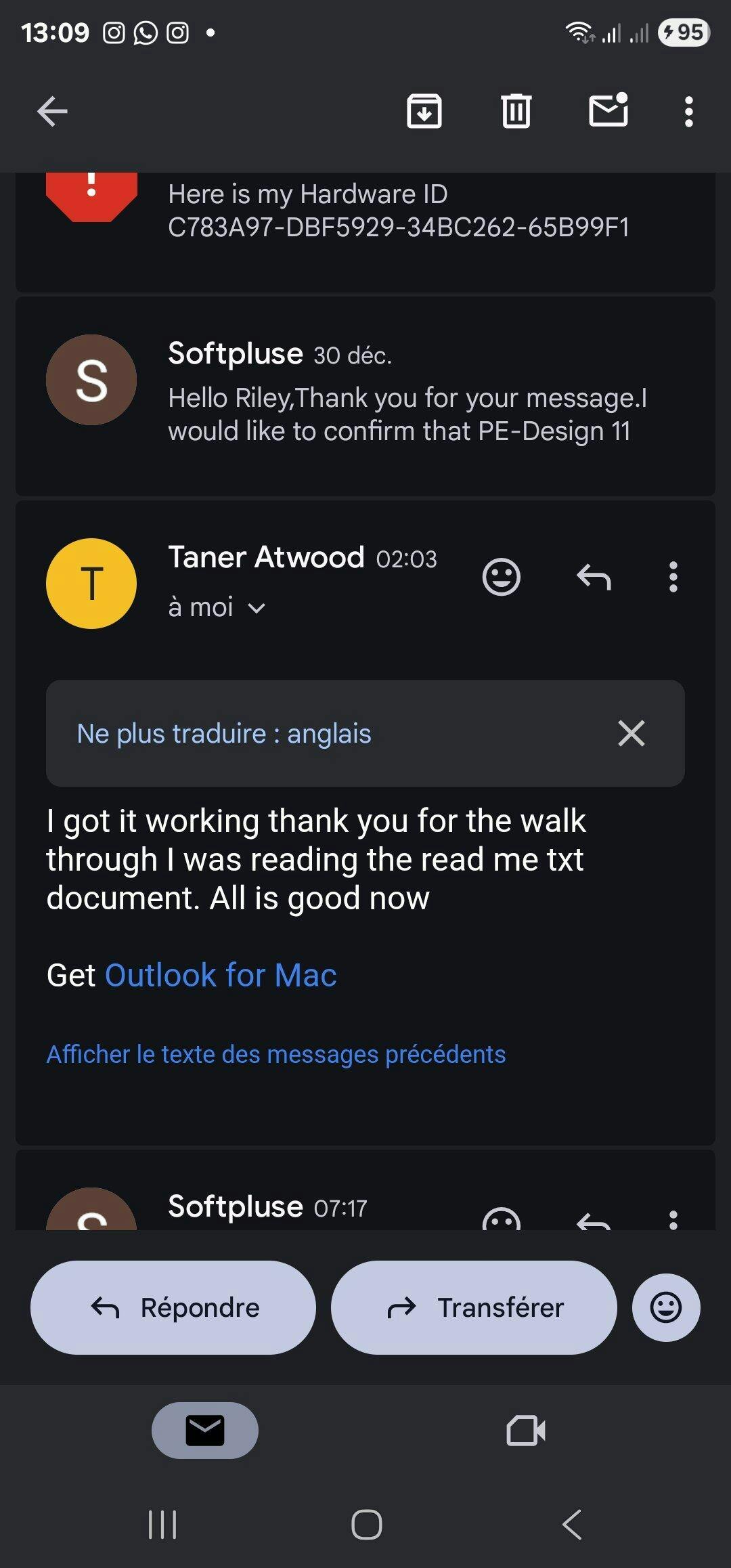This screenshot has width=731, height=1568.
Task: Add emoji reaction to Taner Atwood's message
Action: click(501, 578)
